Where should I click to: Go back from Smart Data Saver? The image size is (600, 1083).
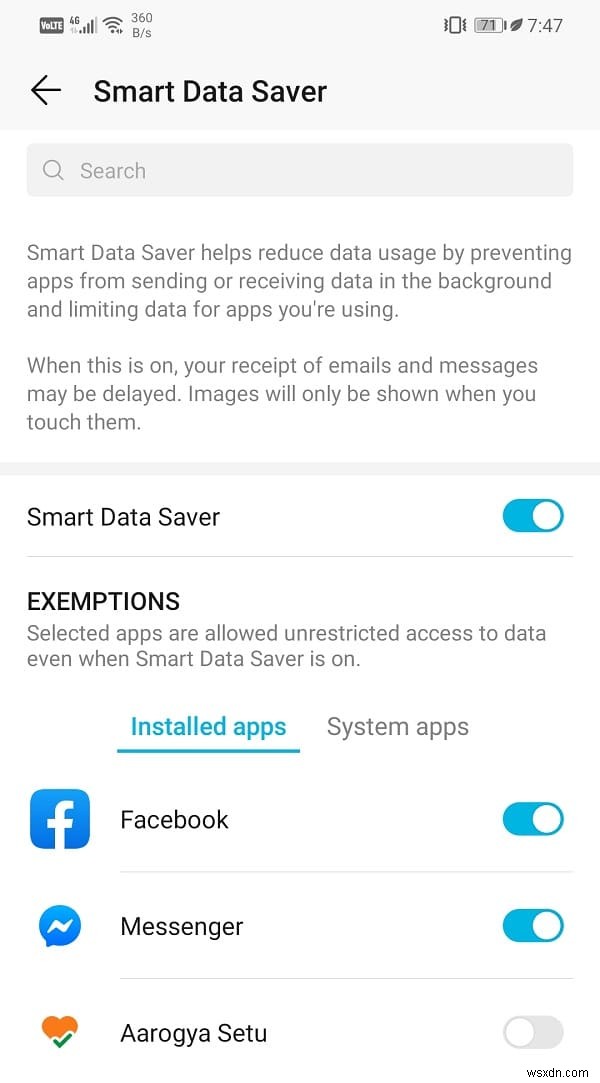(46, 91)
